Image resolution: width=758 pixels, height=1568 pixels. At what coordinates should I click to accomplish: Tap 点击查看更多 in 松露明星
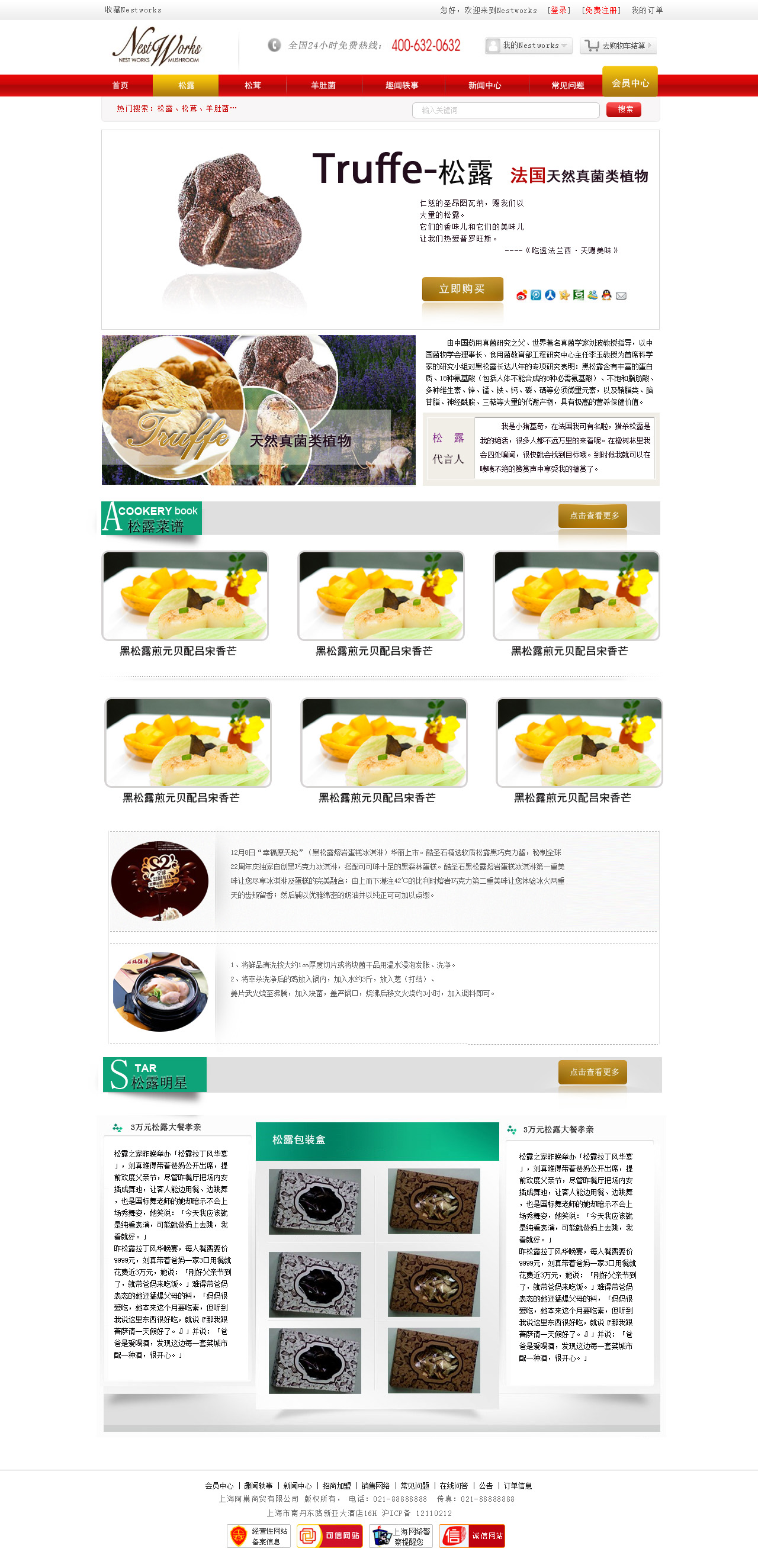click(x=593, y=1072)
